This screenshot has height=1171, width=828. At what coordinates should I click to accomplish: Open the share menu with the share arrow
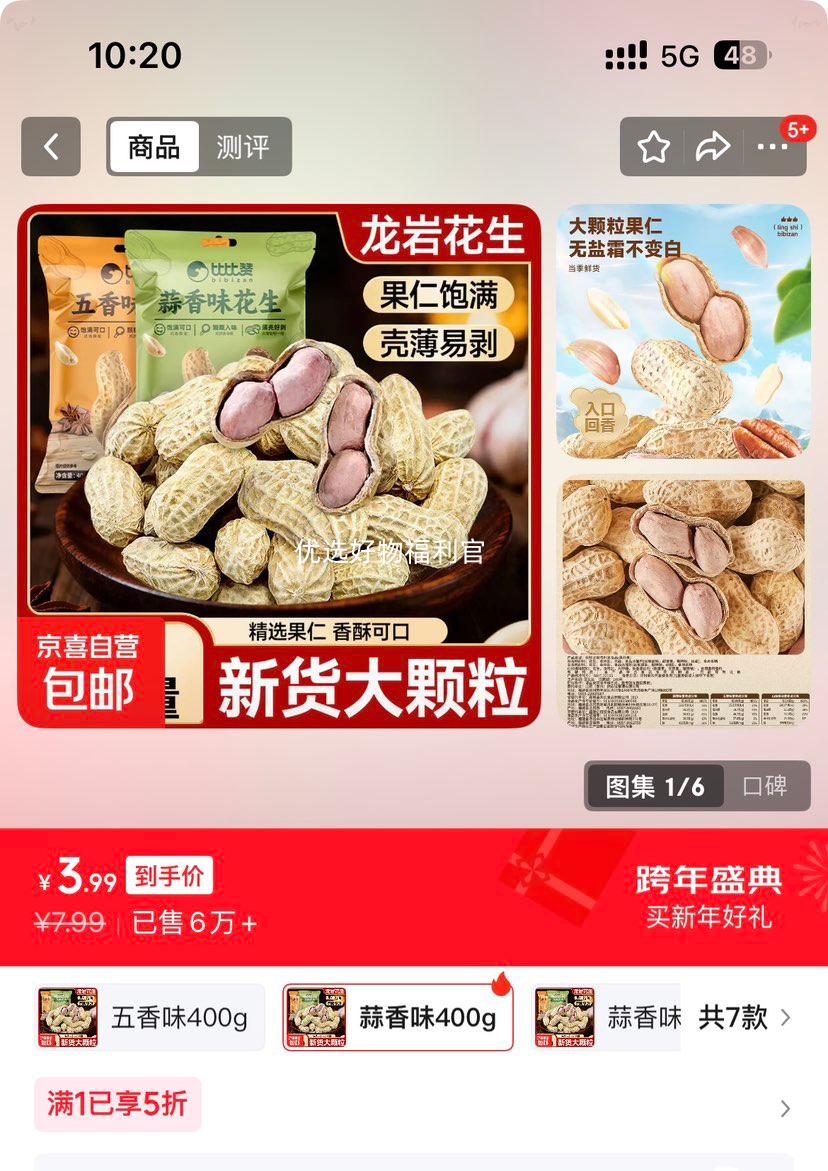pos(714,147)
